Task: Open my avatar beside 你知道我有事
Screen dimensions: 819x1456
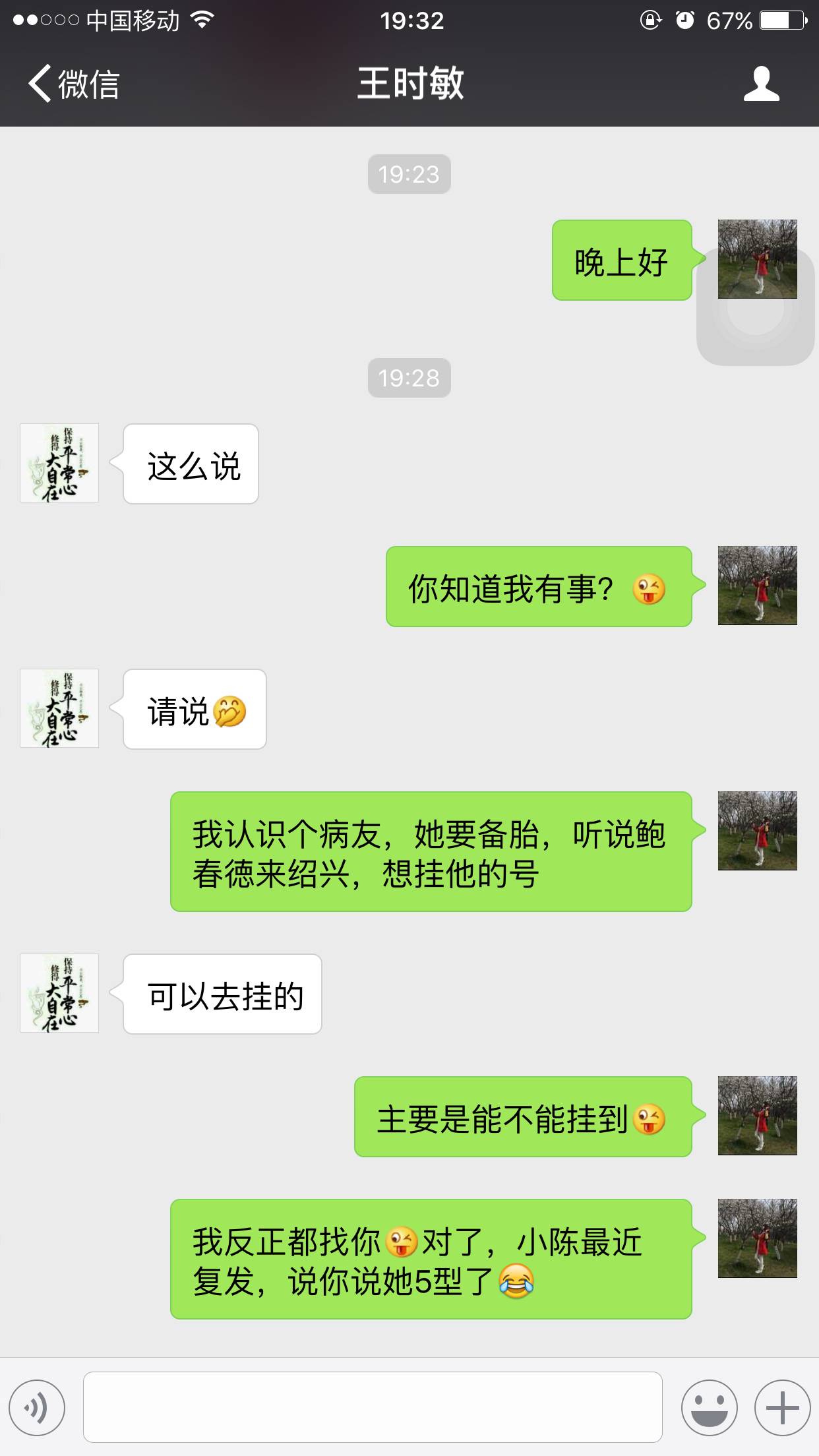Action: 757,586
